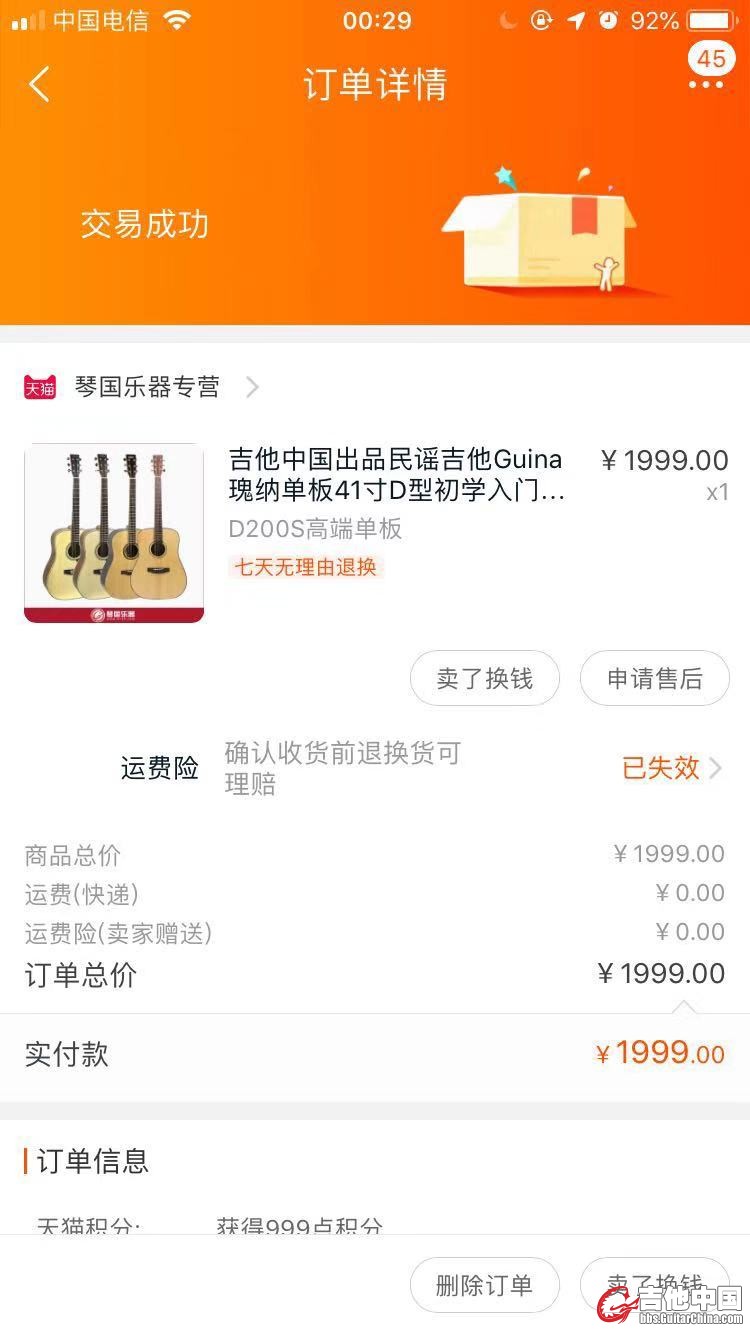Open the three-dot overflow menu
Image resolution: width=750 pixels, height=1334 pixels.
(705, 85)
